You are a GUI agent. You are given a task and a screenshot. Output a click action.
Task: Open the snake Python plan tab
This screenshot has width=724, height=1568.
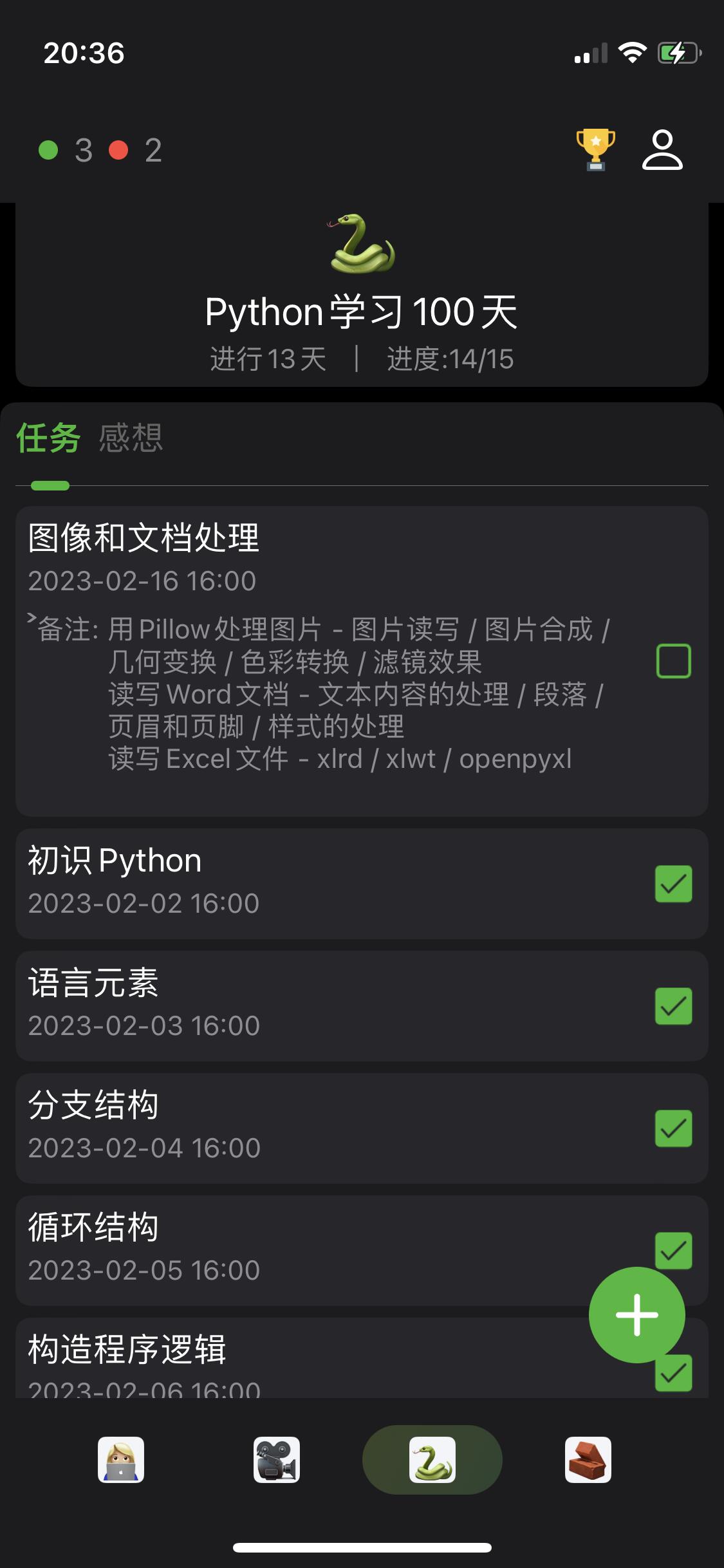click(x=432, y=1460)
